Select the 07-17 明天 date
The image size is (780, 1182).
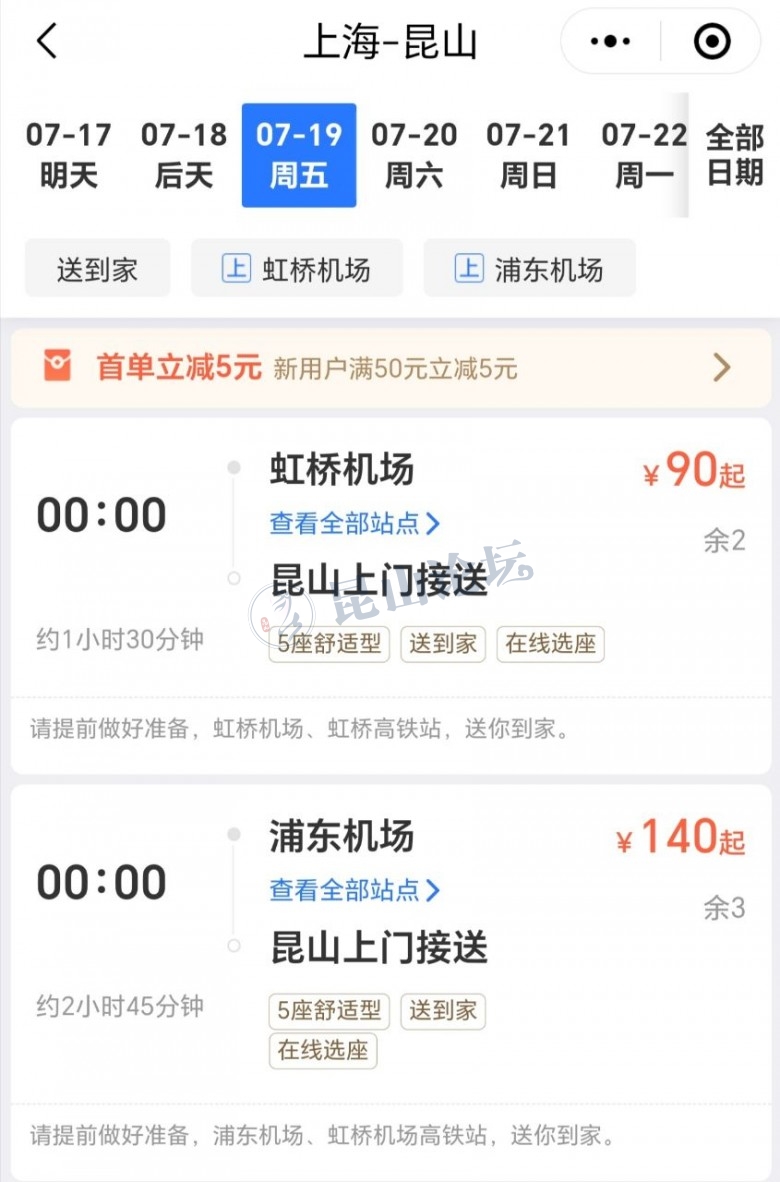point(68,155)
